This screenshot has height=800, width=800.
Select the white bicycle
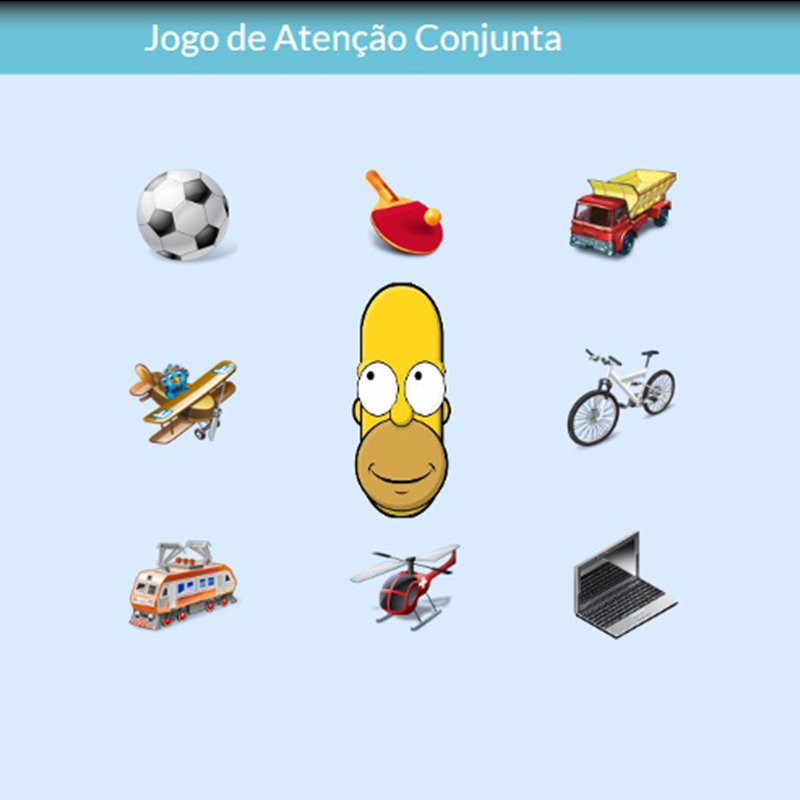coord(621,396)
